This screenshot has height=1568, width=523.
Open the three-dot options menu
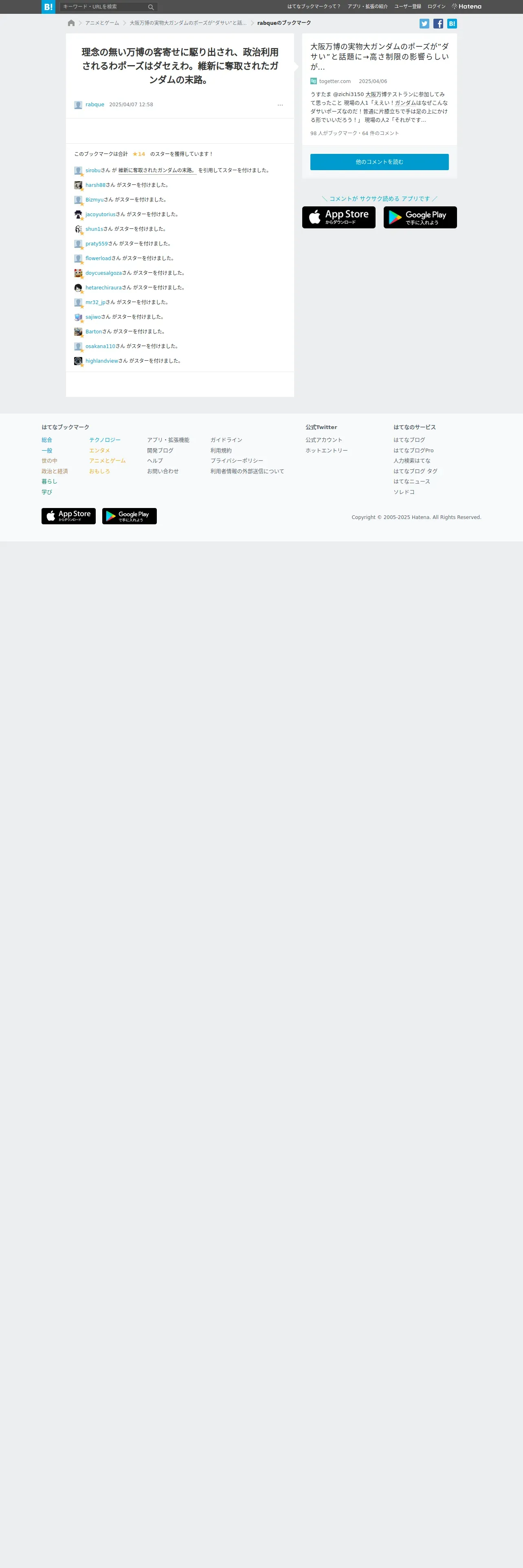(x=280, y=105)
